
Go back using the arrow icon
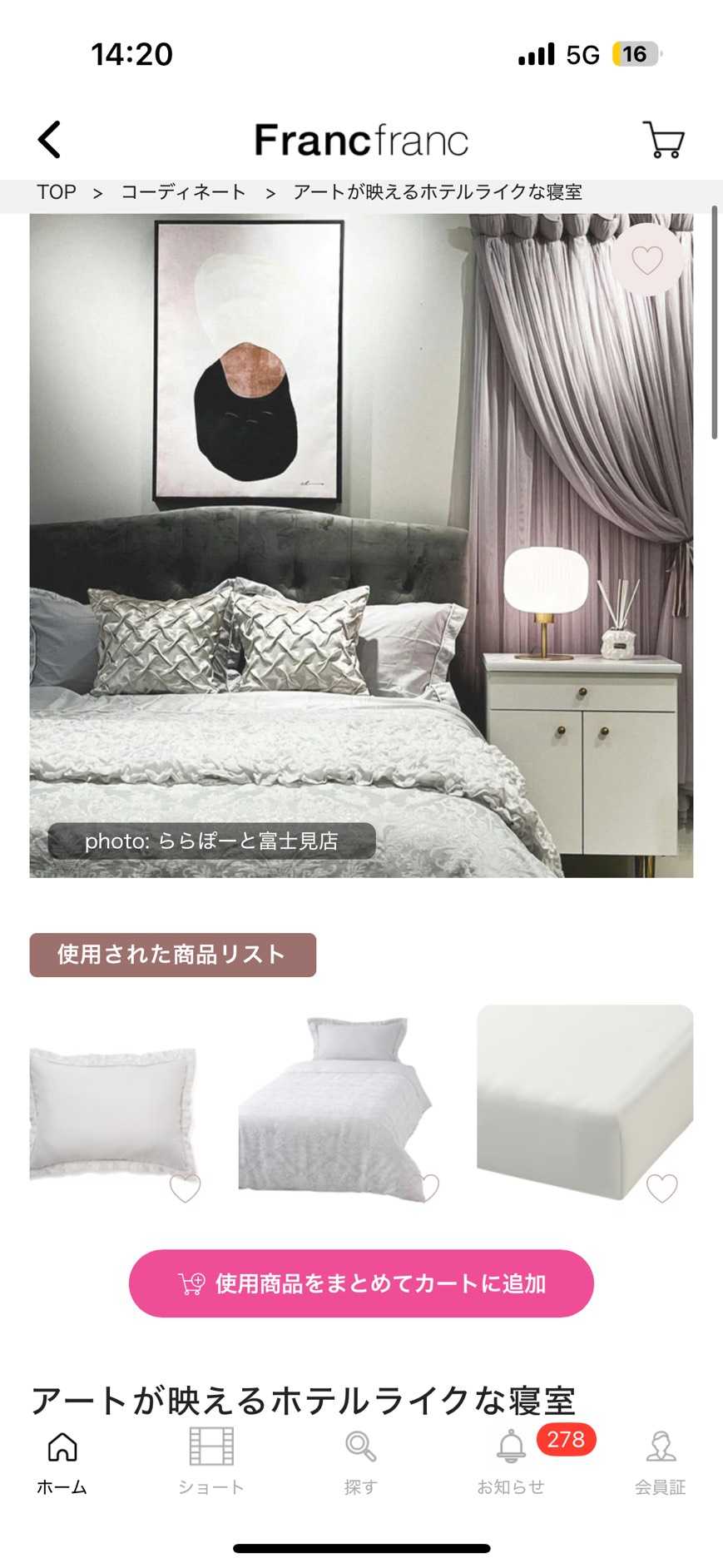[50, 139]
